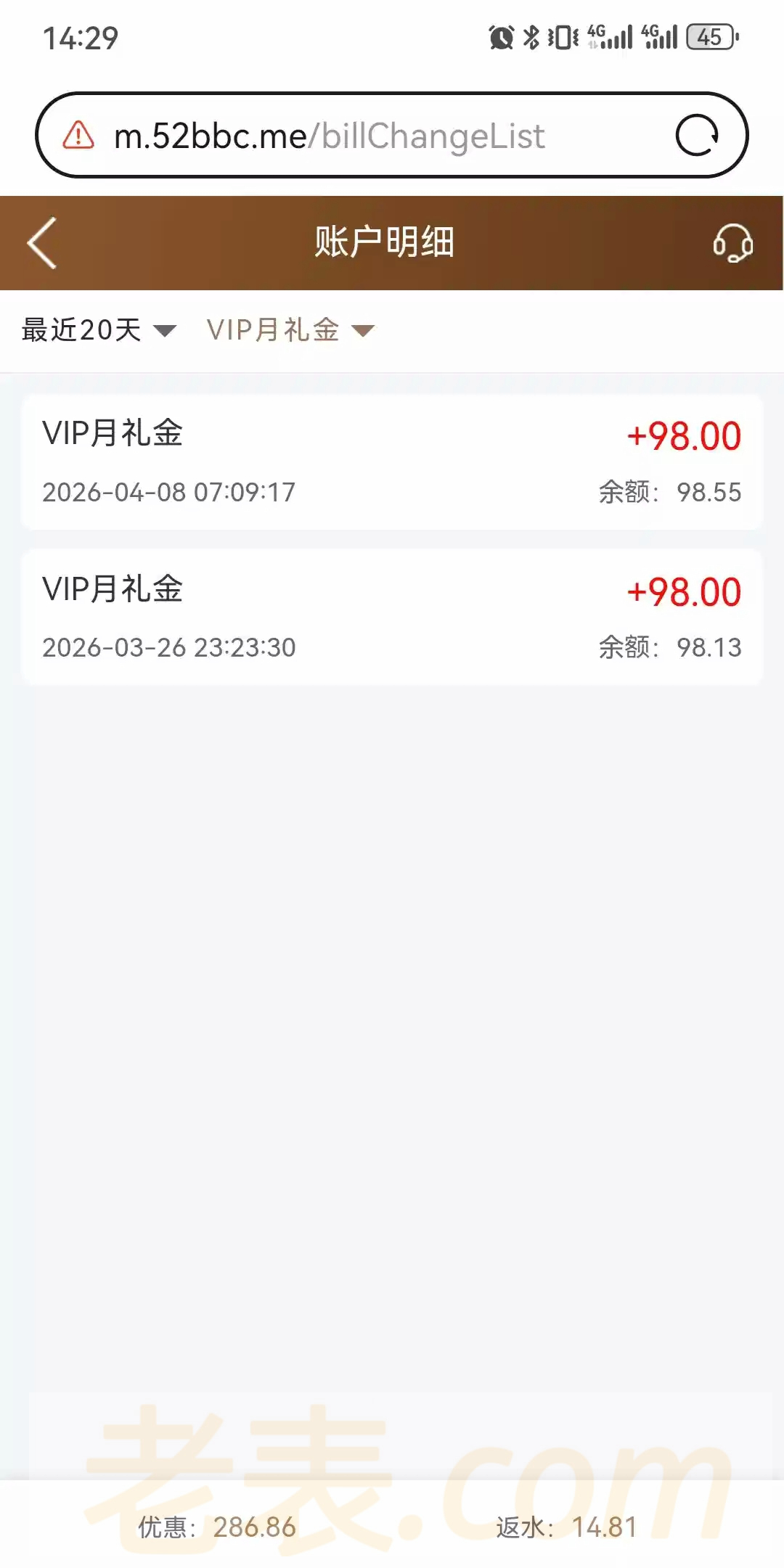Expand the 最近20天 date range dropdown

[x=99, y=331]
